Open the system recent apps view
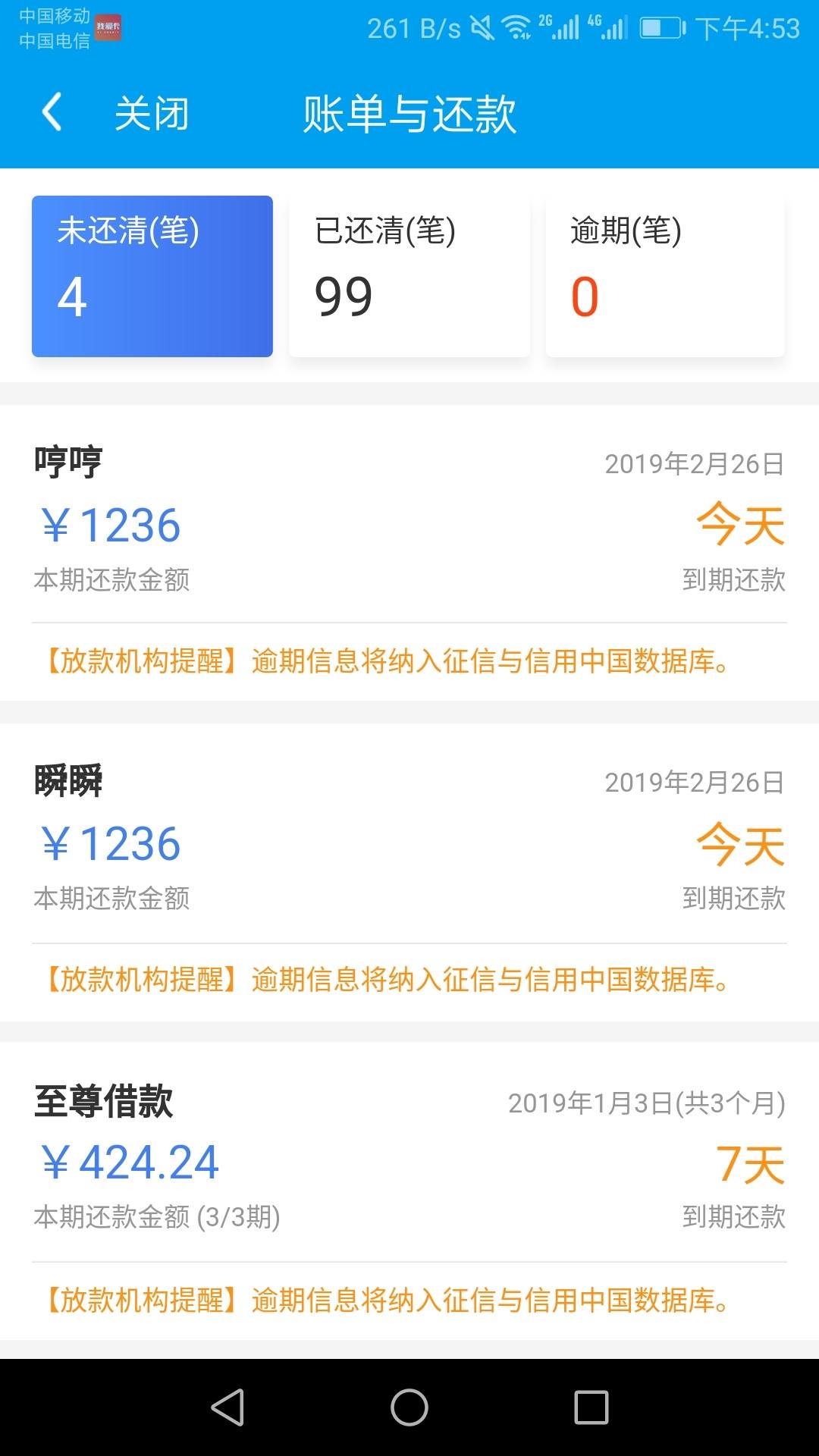The image size is (819, 1456). point(591,1407)
